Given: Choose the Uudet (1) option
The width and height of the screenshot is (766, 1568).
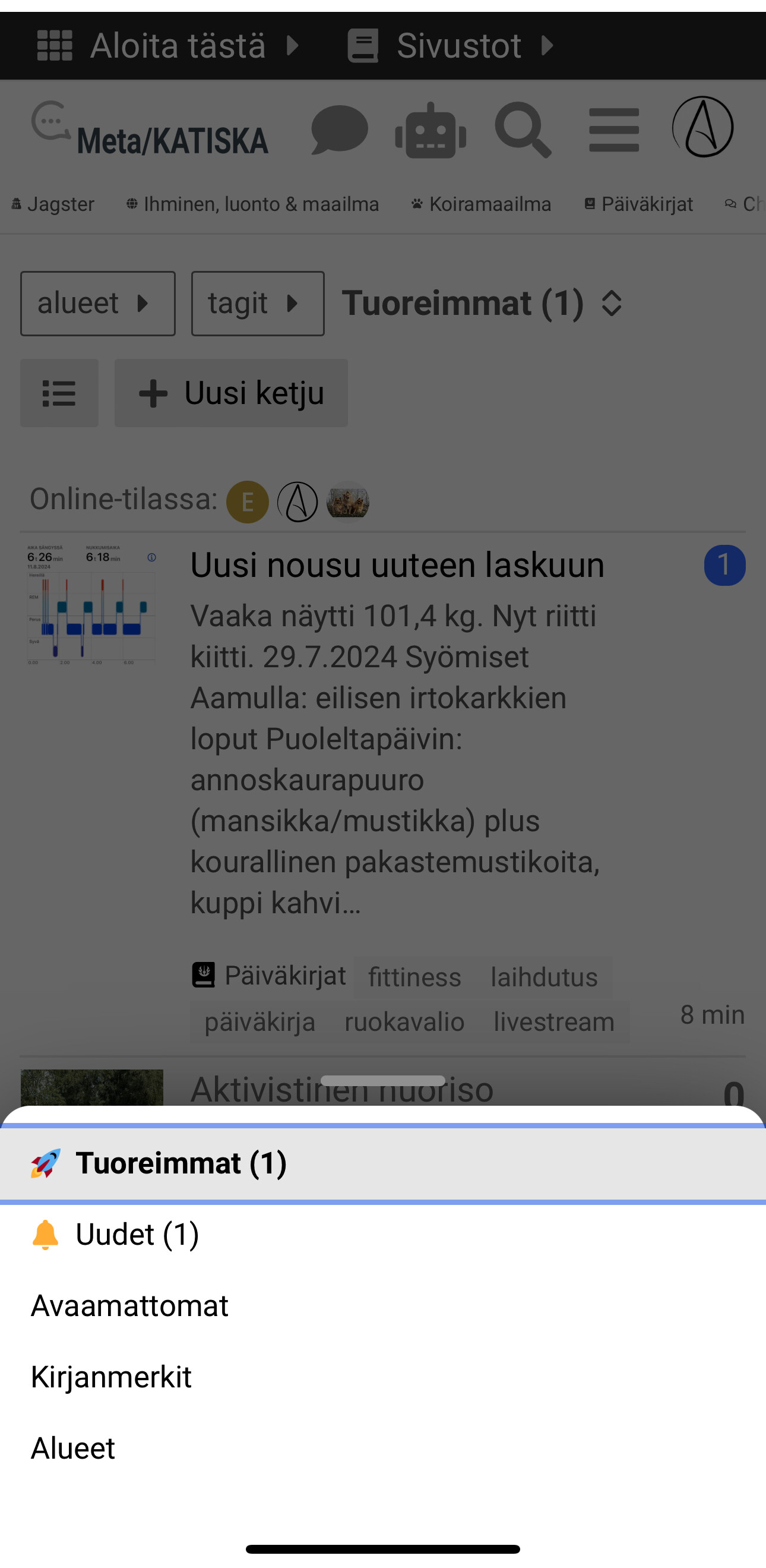Looking at the screenshot, I should click(x=137, y=1235).
